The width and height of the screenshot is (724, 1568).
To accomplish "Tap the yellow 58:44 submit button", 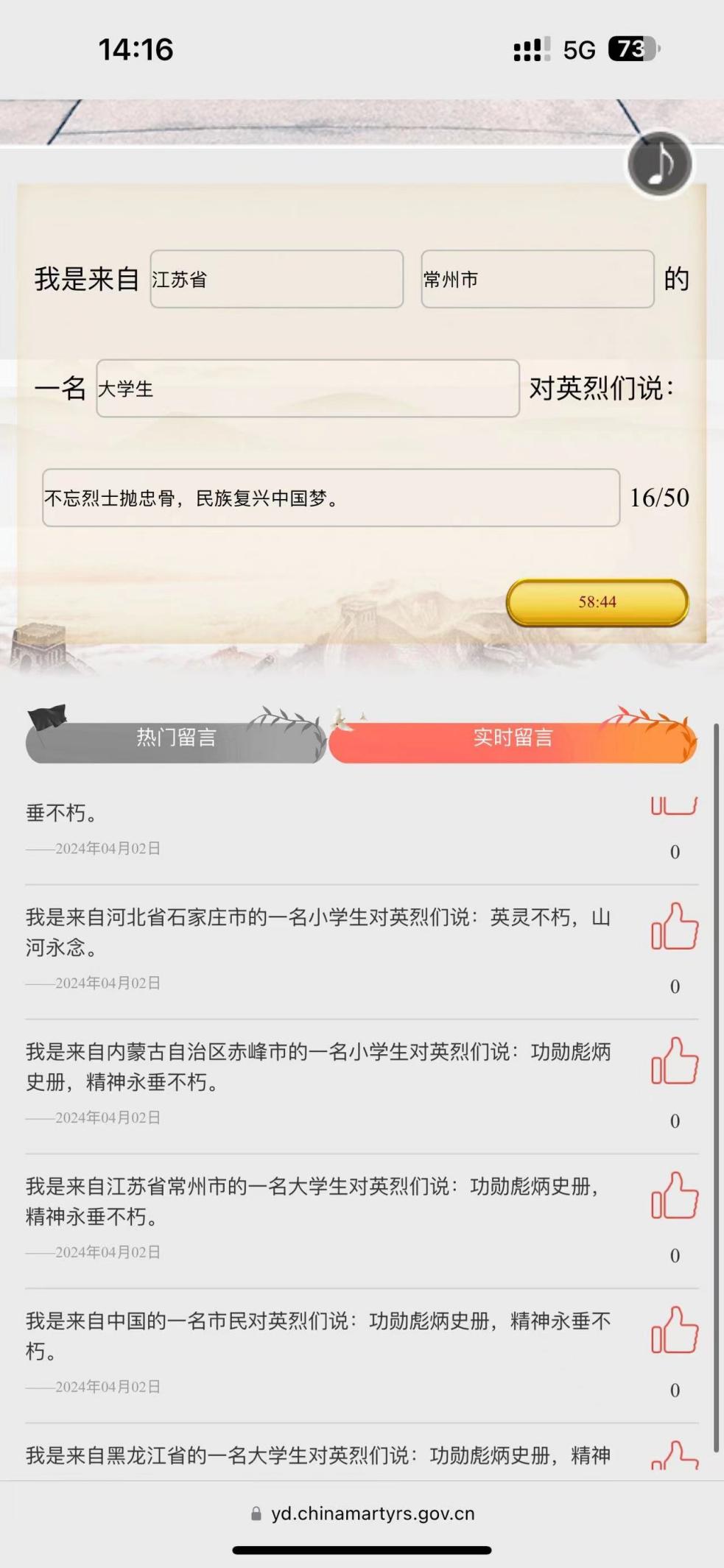I will [597, 602].
